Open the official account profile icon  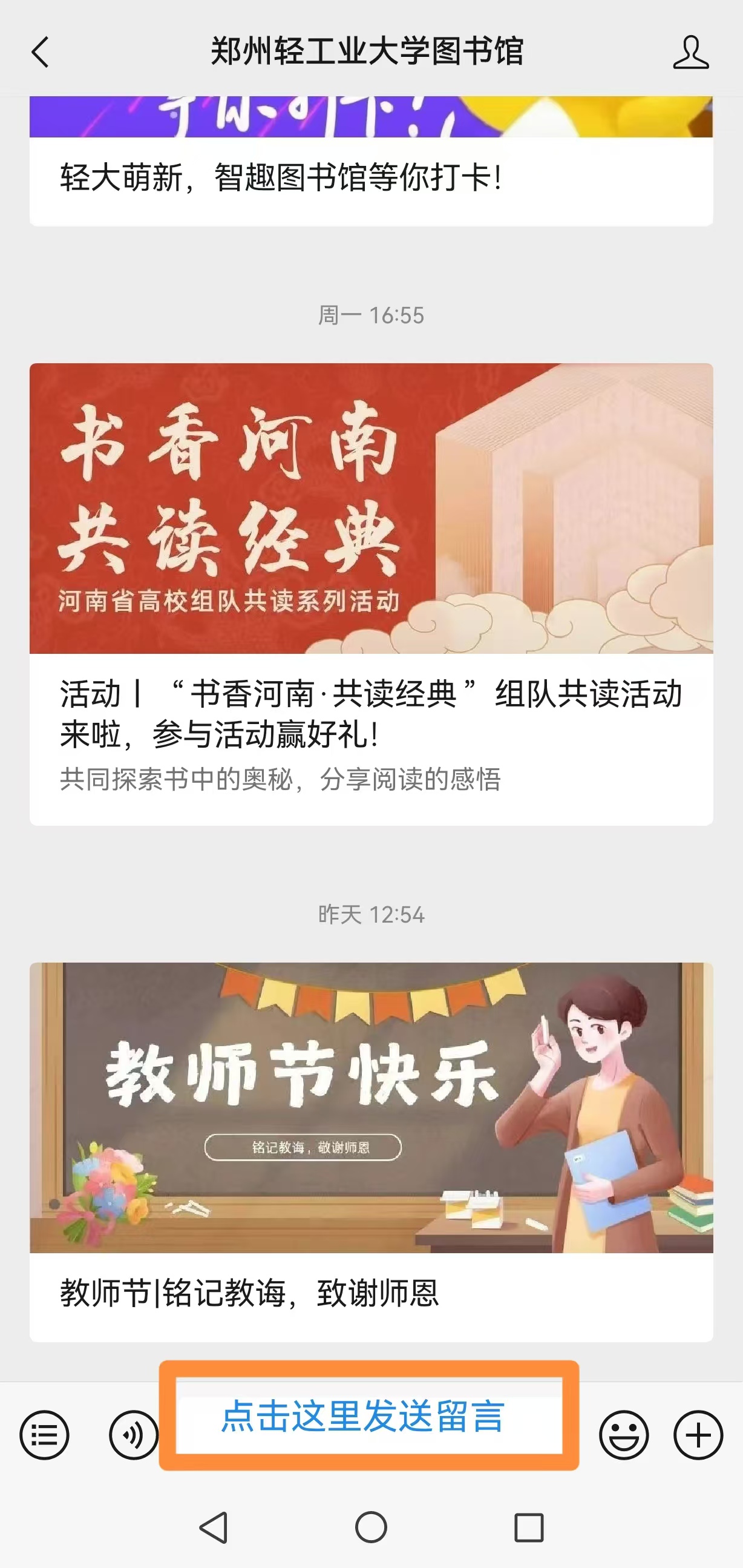(690, 51)
